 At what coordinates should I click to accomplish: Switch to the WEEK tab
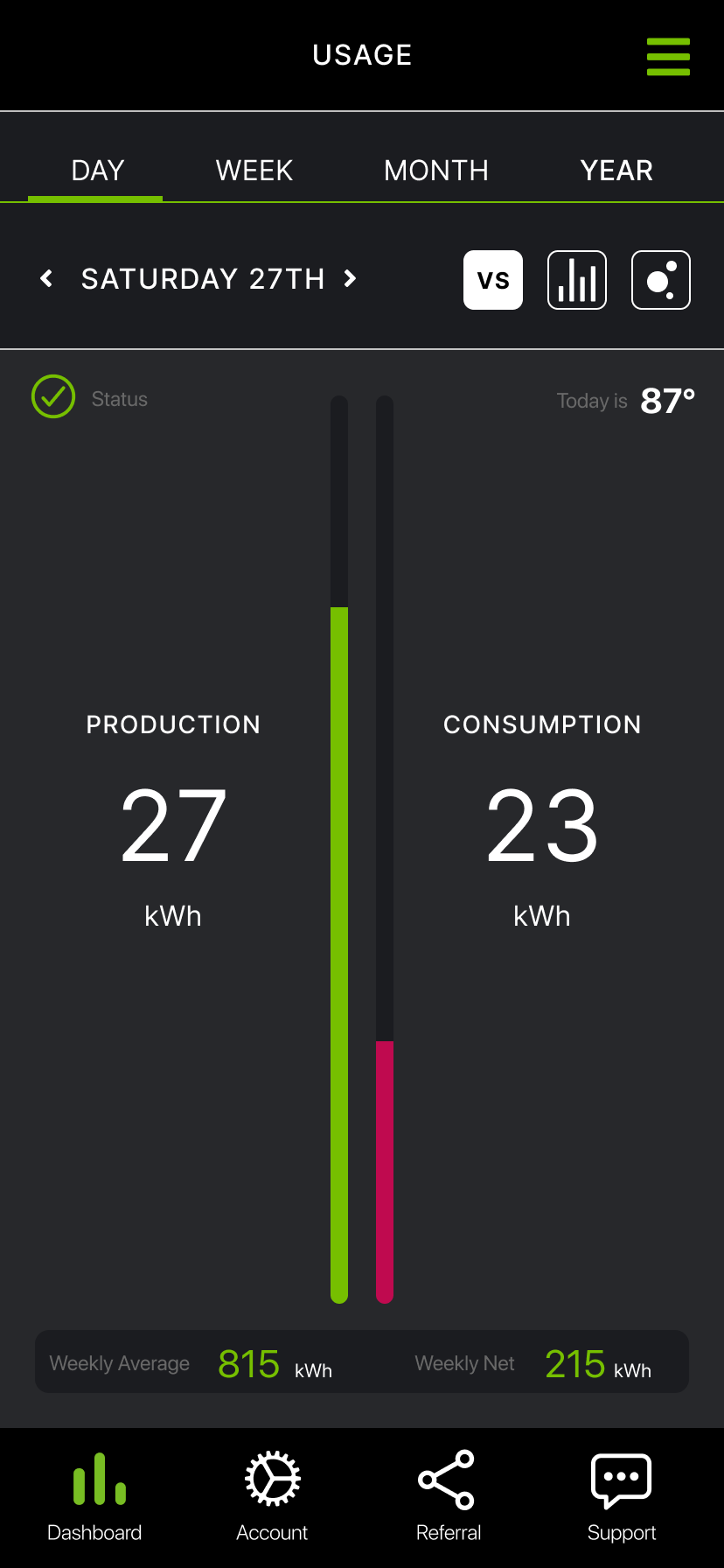254,171
